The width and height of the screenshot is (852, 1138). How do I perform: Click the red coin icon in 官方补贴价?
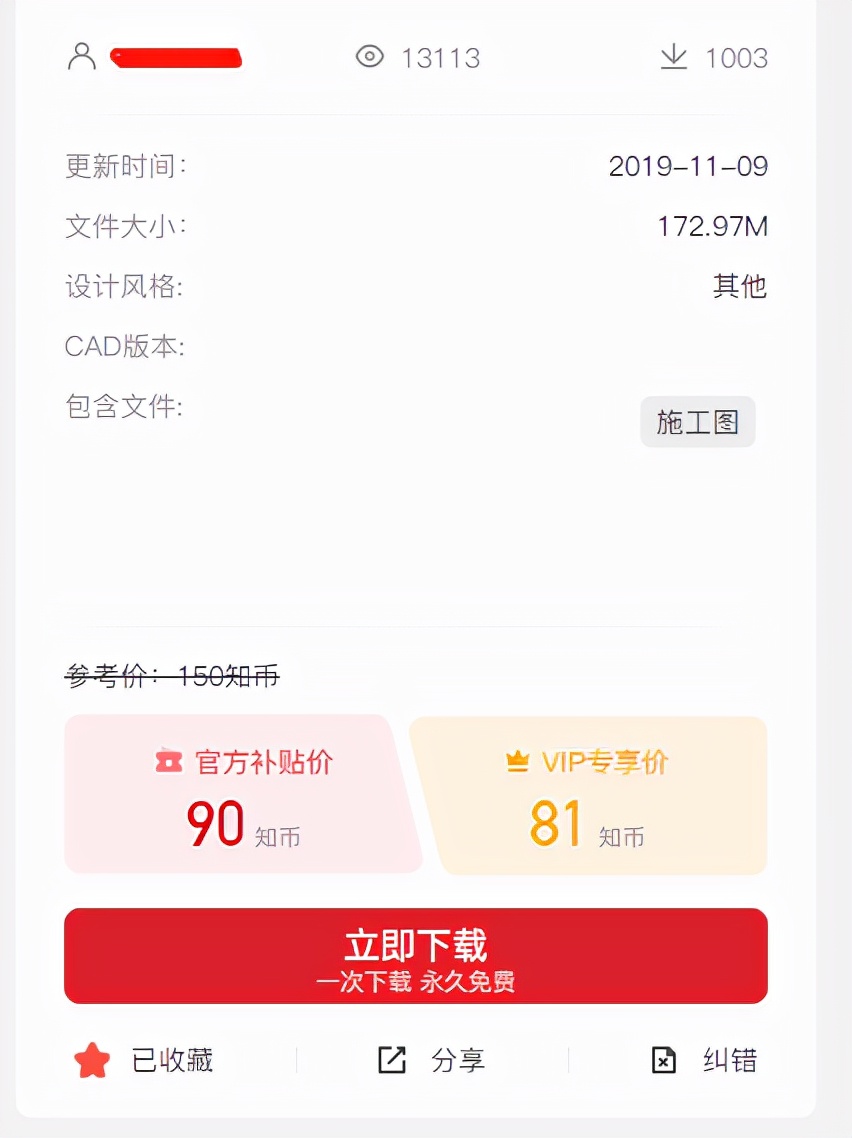point(166,763)
